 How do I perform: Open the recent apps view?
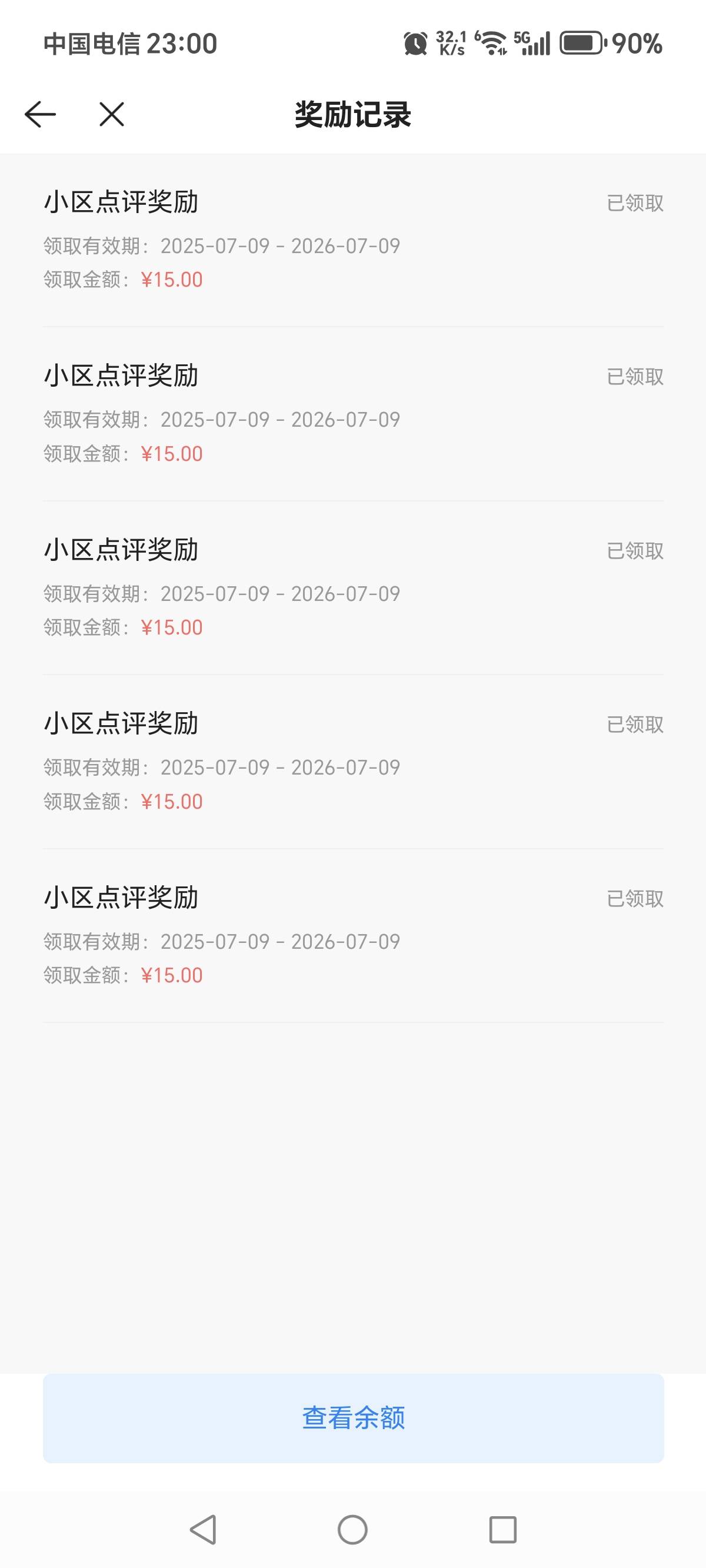pos(502,1530)
